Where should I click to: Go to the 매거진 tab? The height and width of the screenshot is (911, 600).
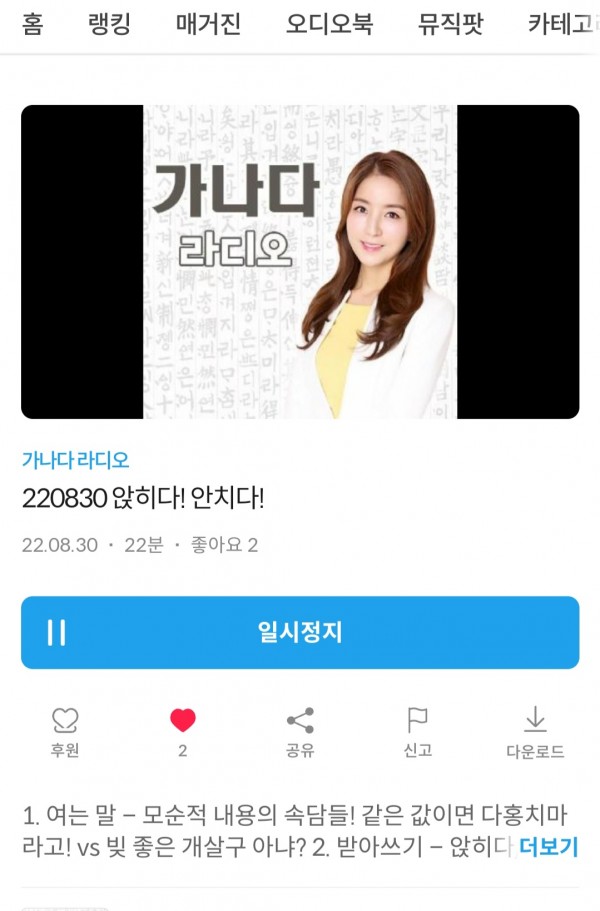tap(208, 24)
